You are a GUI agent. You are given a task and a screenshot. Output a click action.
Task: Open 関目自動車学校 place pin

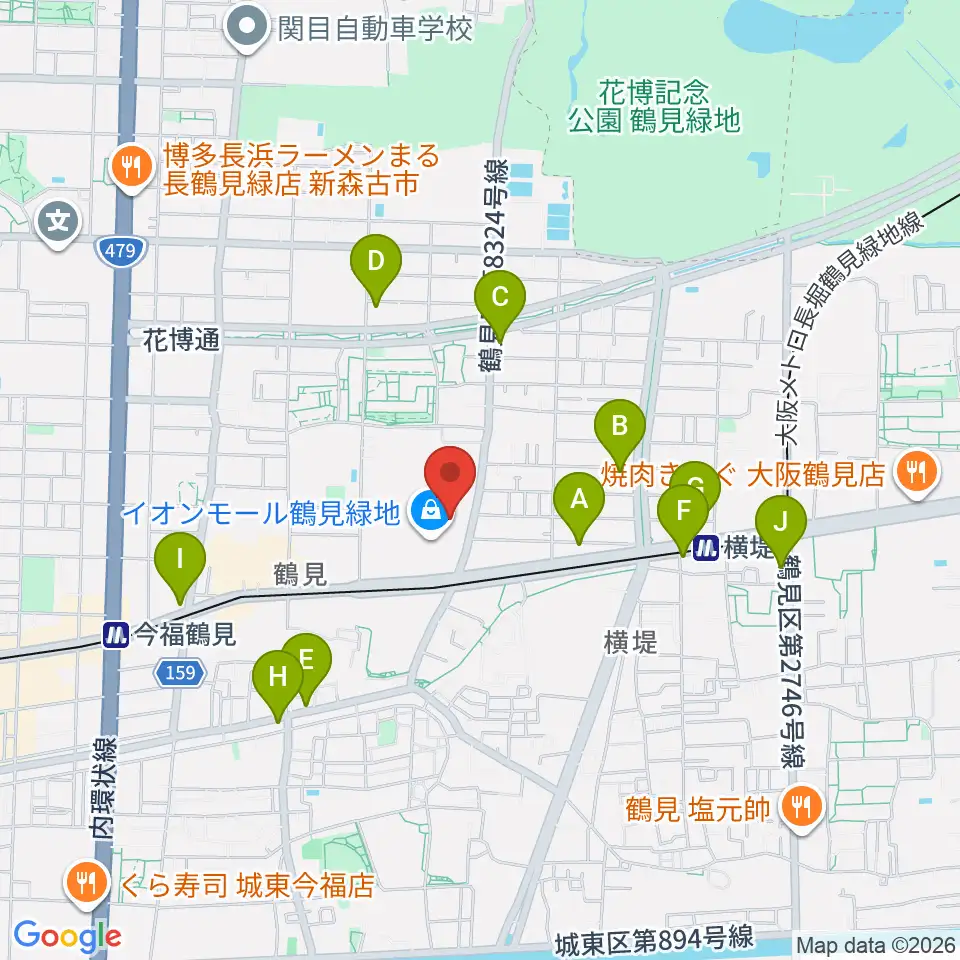247,28
